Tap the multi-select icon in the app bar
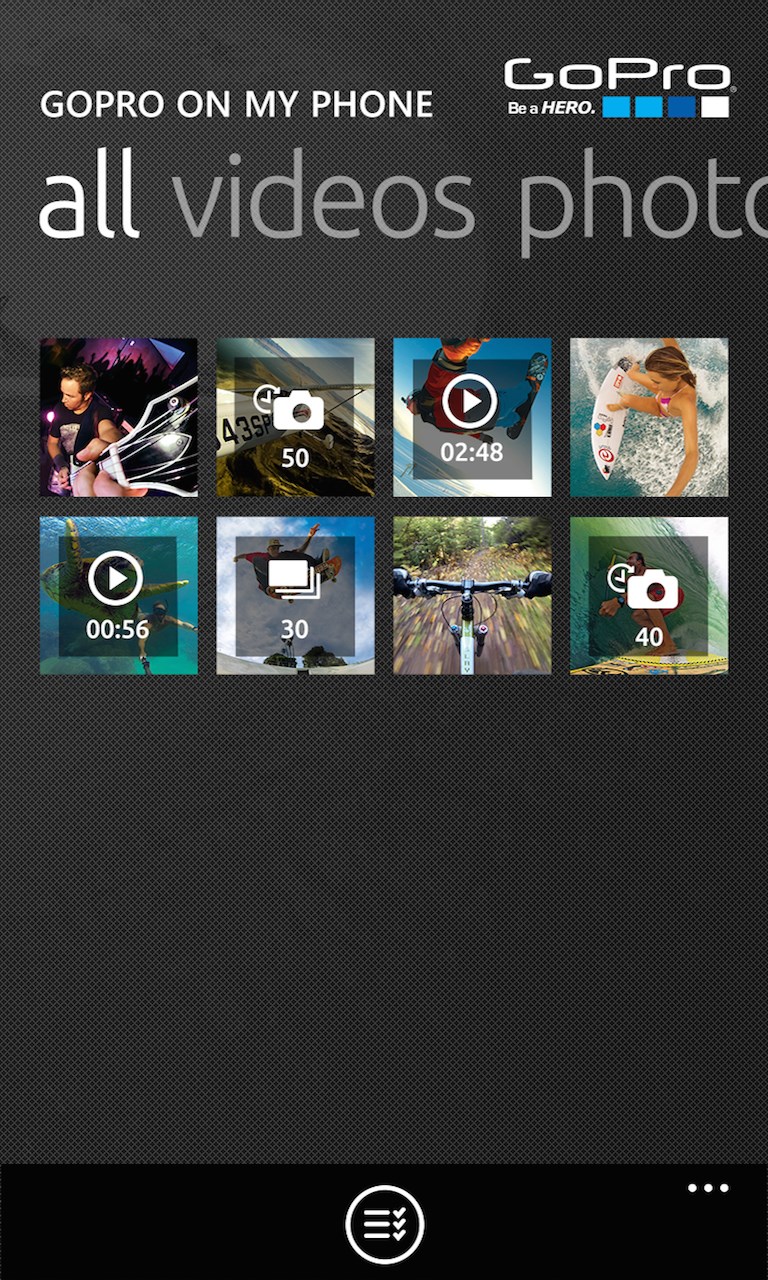This screenshot has width=768, height=1280. (385, 1224)
